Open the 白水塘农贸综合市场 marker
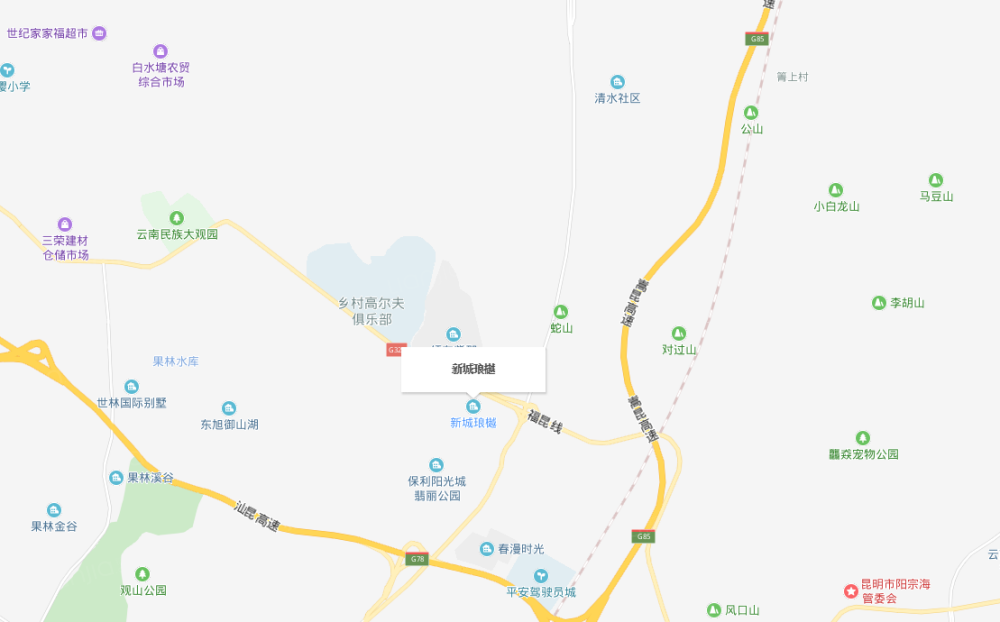 tap(160, 51)
